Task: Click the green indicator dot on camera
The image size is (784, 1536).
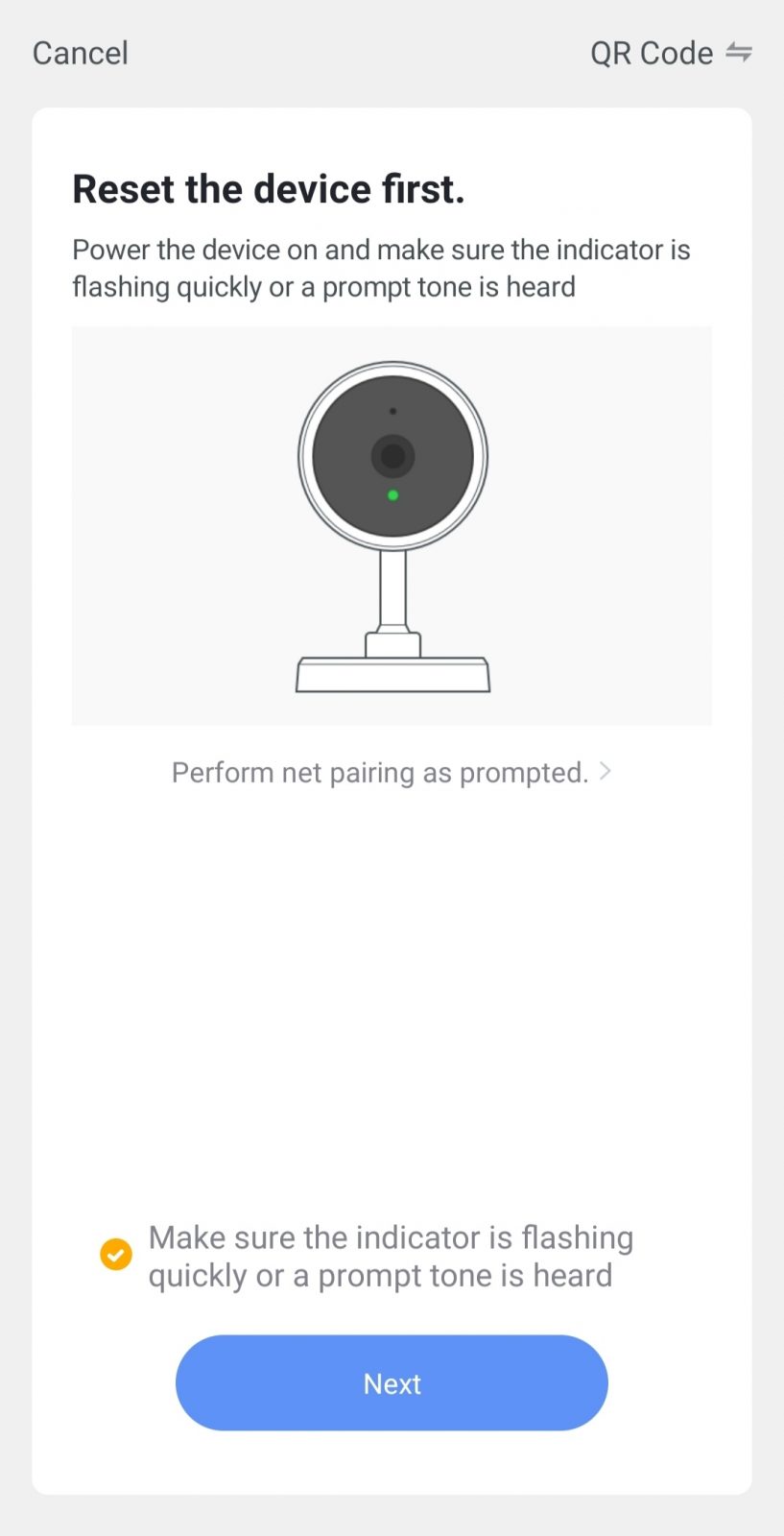Action: pyautogui.click(x=392, y=494)
